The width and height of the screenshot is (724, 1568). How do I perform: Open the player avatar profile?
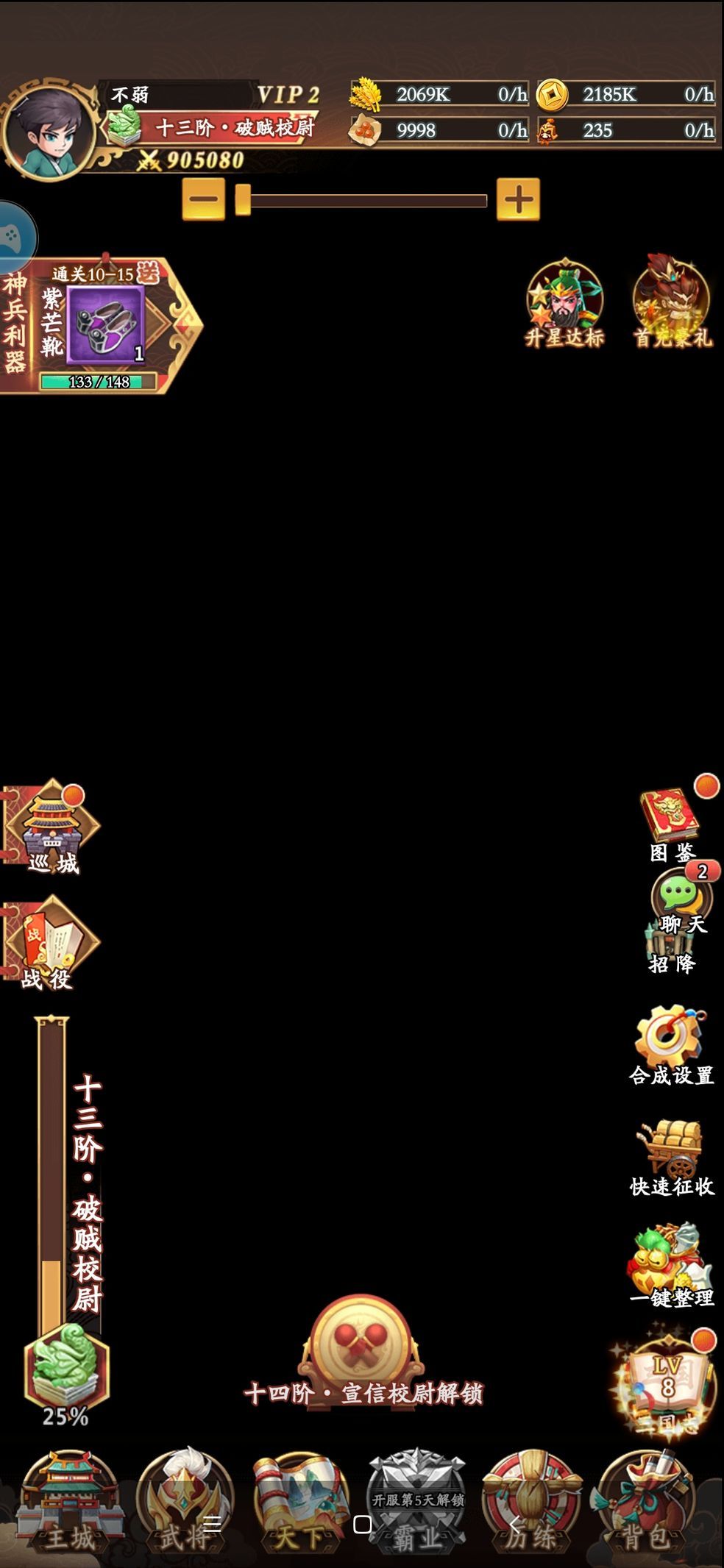point(49,132)
